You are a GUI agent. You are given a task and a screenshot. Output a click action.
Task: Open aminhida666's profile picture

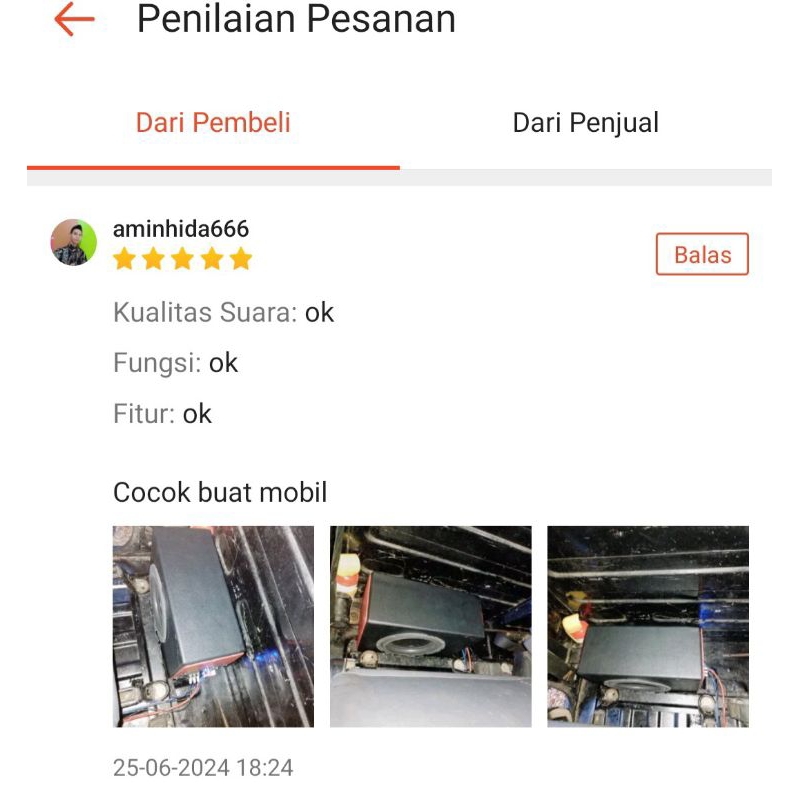[74, 242]
